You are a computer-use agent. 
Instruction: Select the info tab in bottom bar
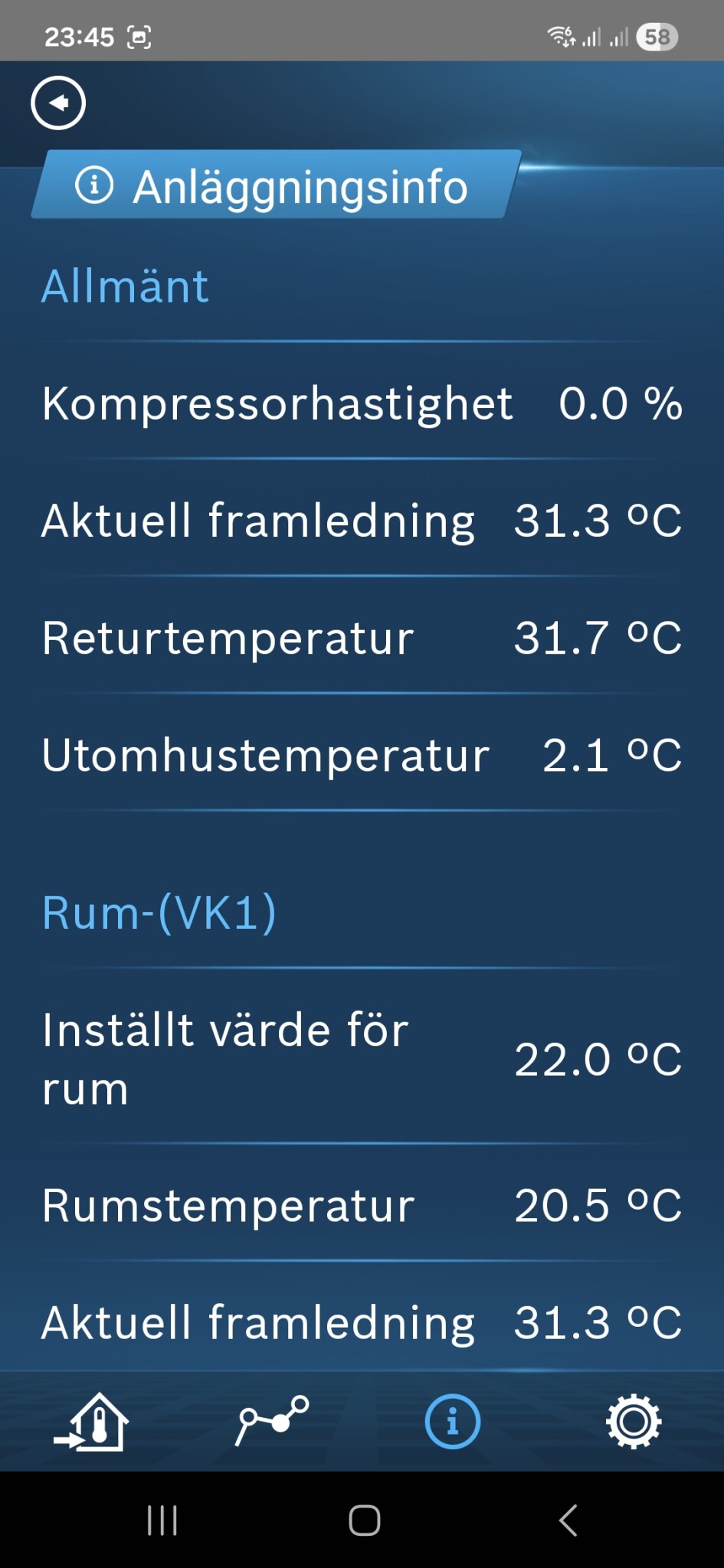coord(453,1421)
